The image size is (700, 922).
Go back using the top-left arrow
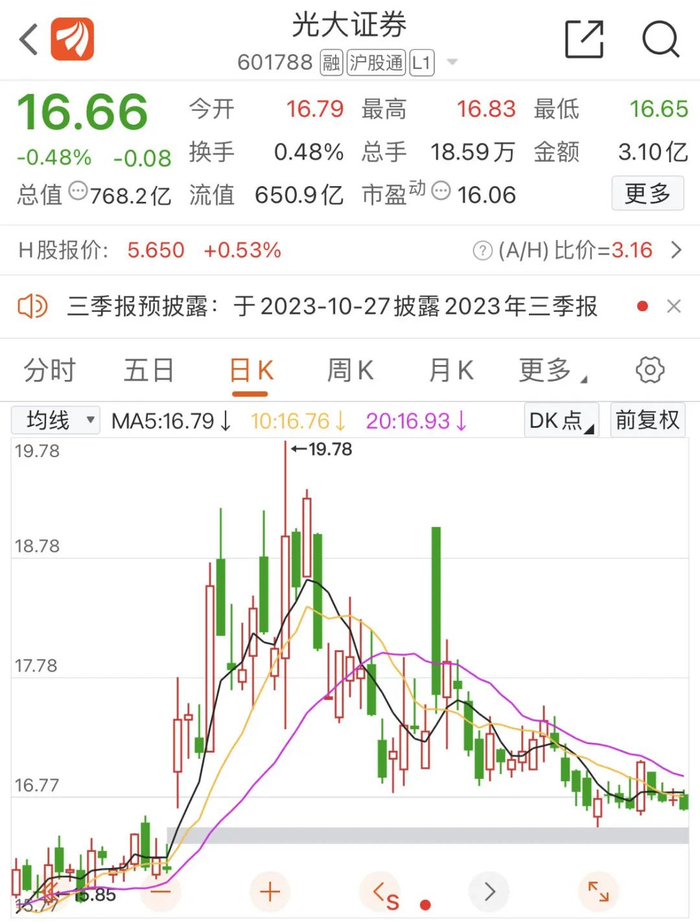[x=28, y=40]
